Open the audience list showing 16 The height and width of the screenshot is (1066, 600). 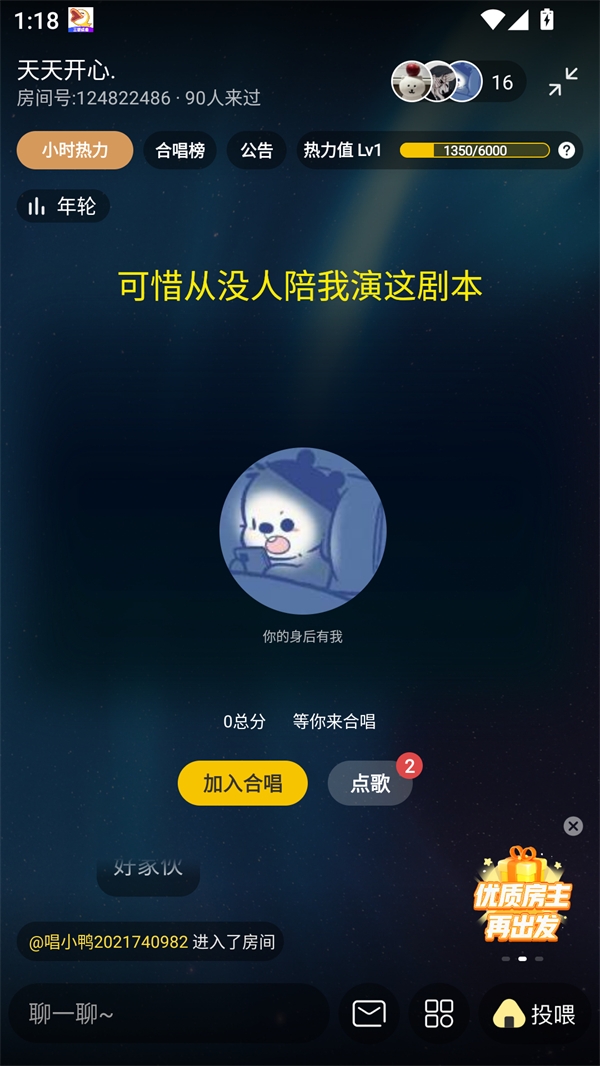(x=458, y=82)
